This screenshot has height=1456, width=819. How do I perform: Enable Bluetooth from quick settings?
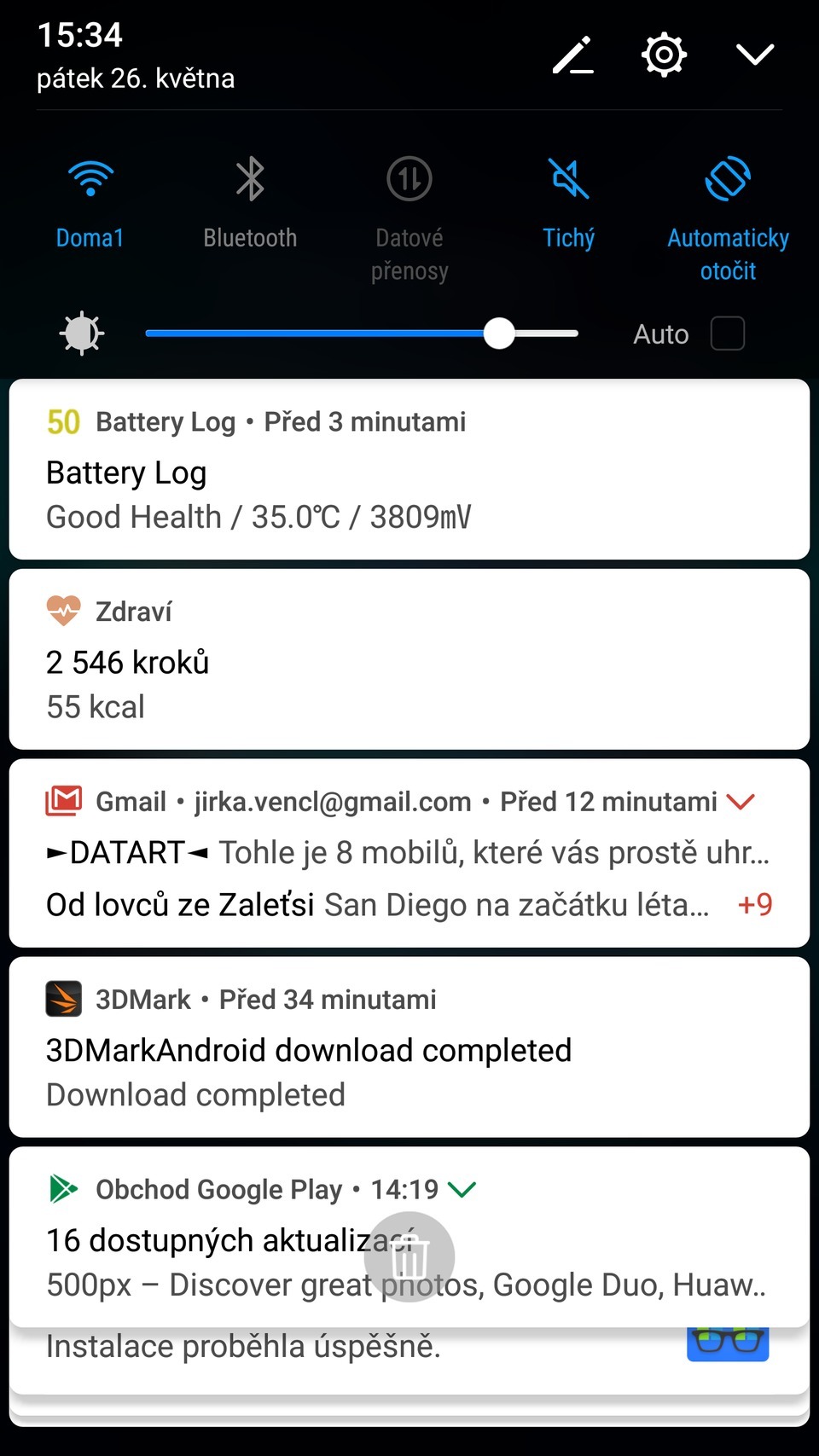click(249, 179)
